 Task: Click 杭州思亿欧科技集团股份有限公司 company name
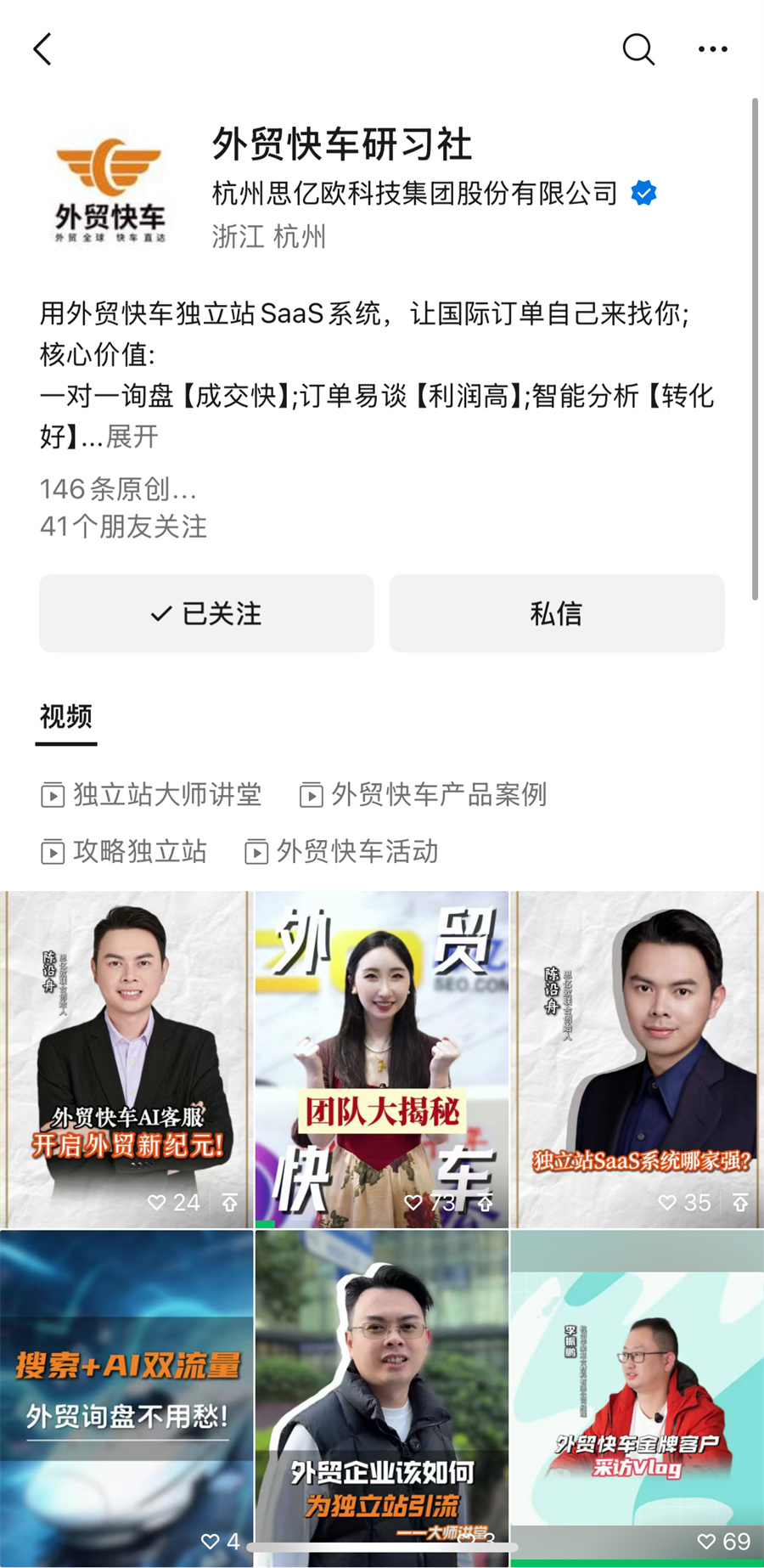pyautogui.click(x=413, y=194)
